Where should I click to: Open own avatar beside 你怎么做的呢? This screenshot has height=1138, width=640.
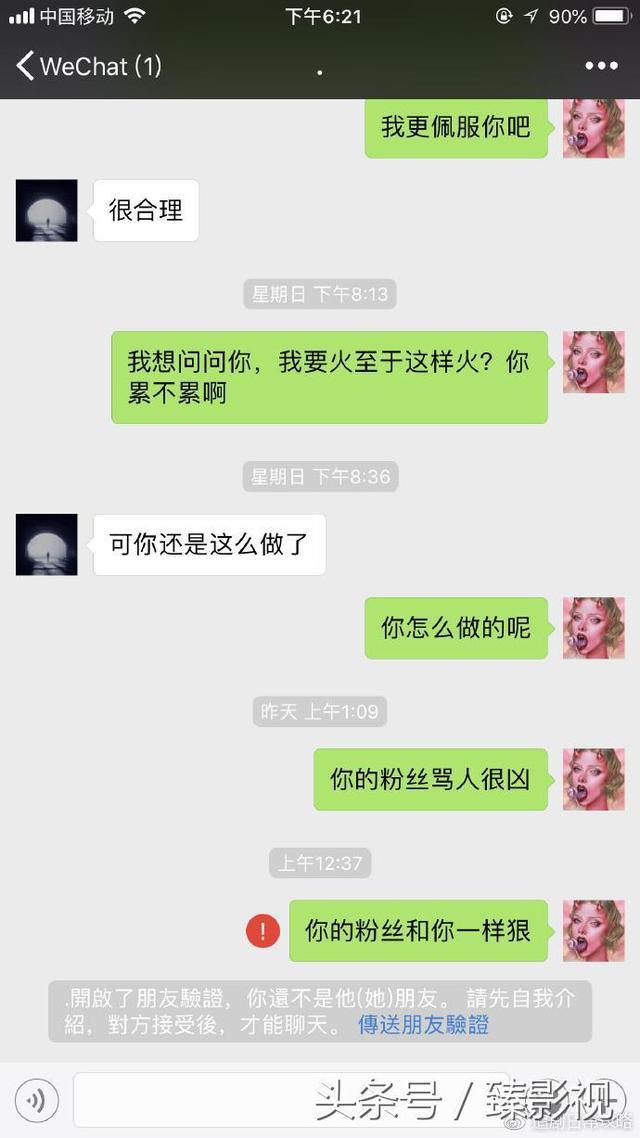click(593, 628)
